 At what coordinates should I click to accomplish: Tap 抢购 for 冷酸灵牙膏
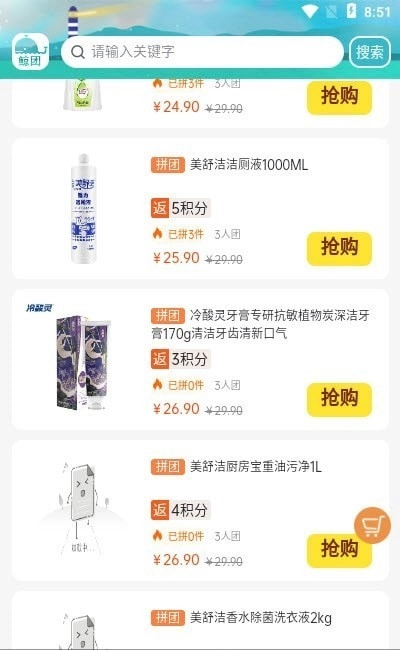click(339, 399)
